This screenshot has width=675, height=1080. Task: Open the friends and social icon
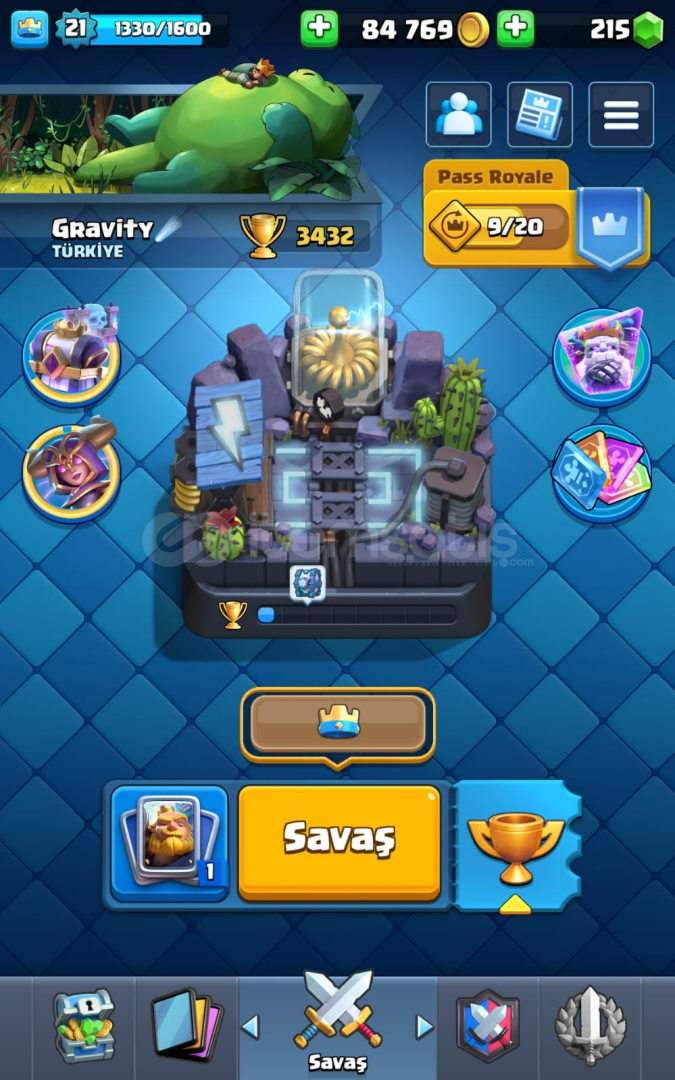coord(459,115)
